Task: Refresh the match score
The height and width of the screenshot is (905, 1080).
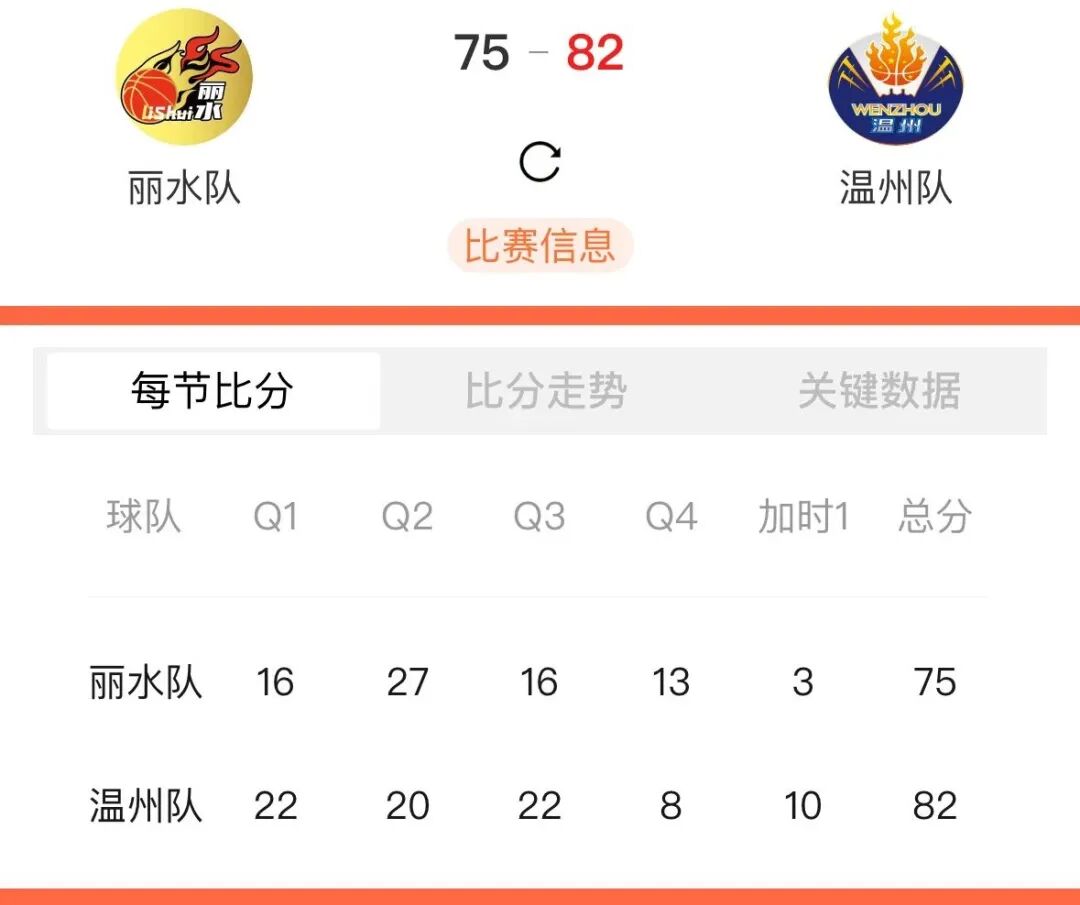Action: pyautogui.click(x=540, y=162)
